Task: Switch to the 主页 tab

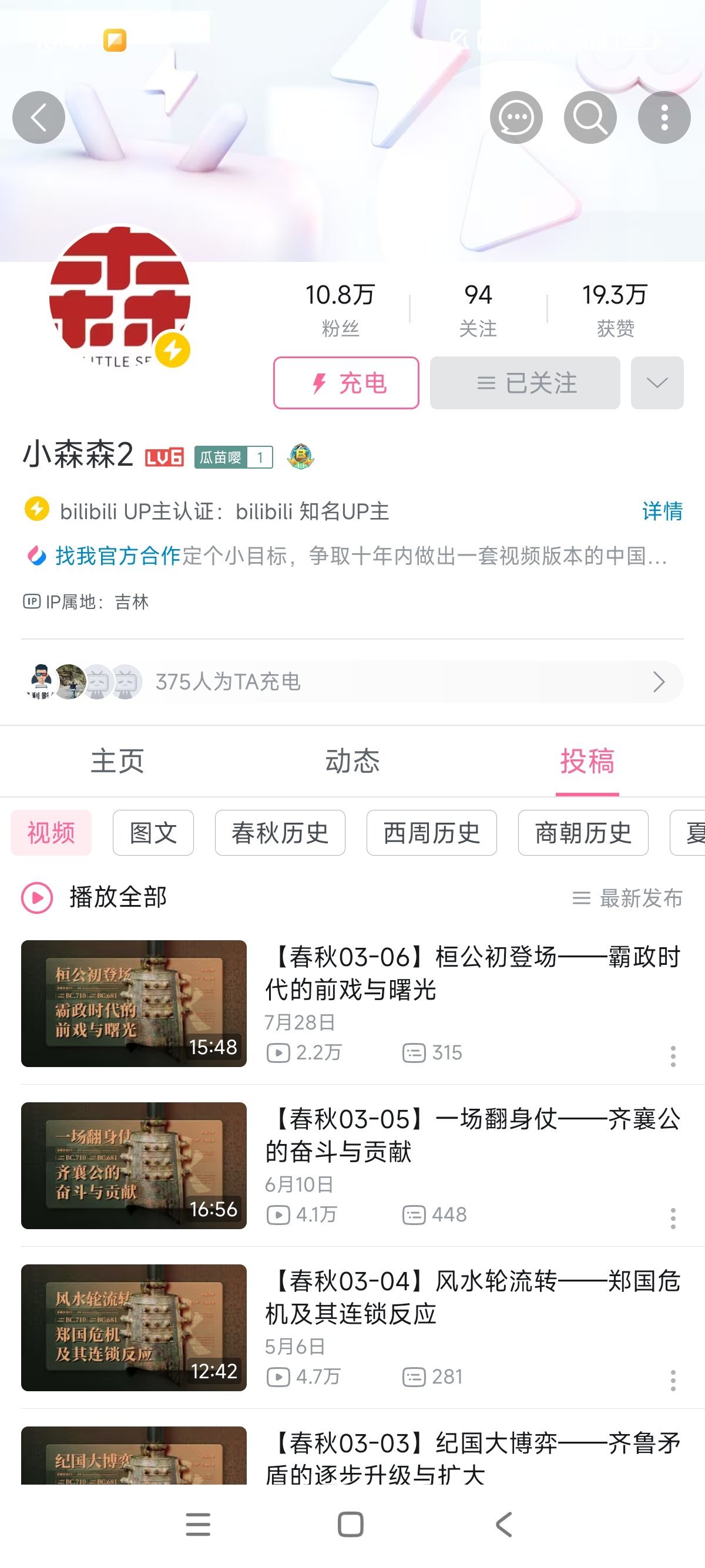Action: [x=117, y=762]
